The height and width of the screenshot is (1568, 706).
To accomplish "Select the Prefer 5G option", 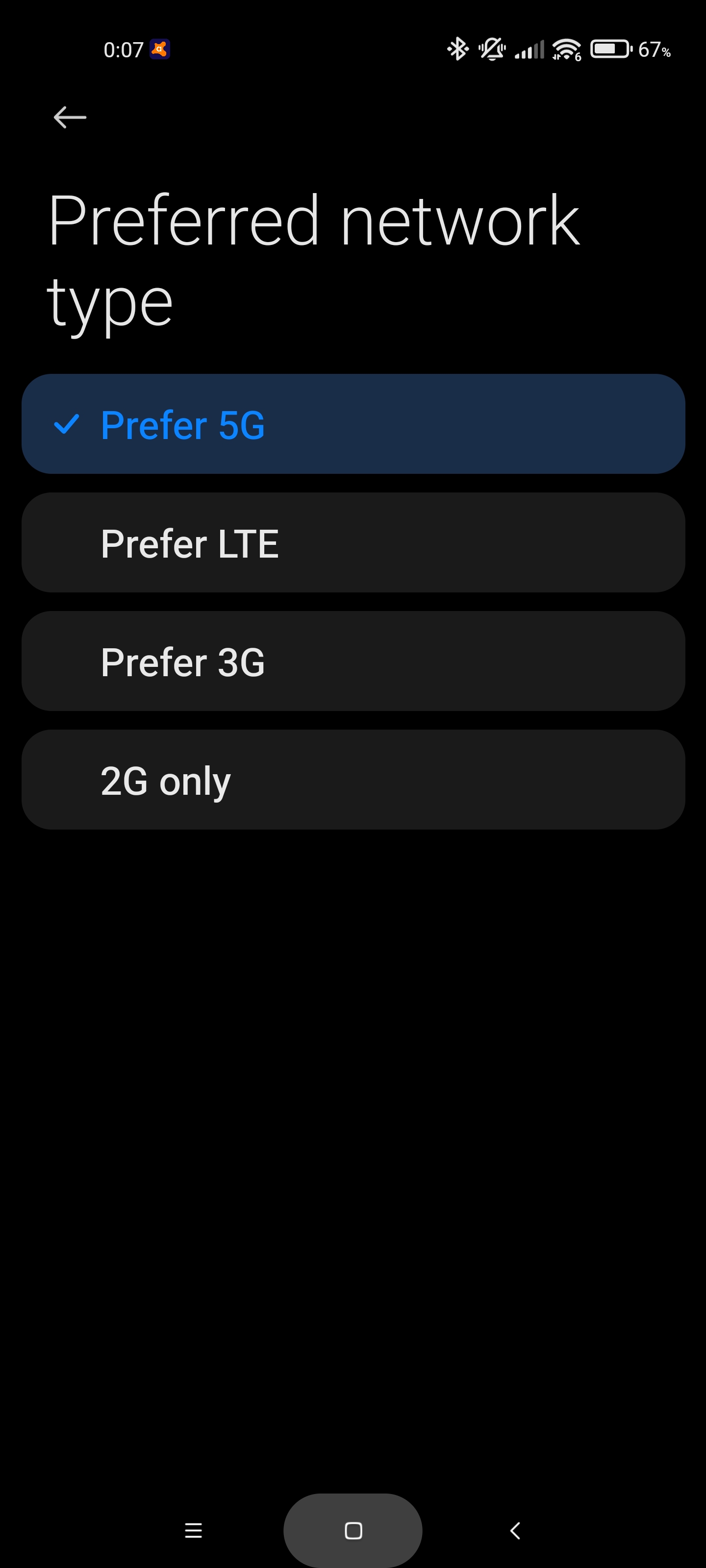I will pos(353,424).
